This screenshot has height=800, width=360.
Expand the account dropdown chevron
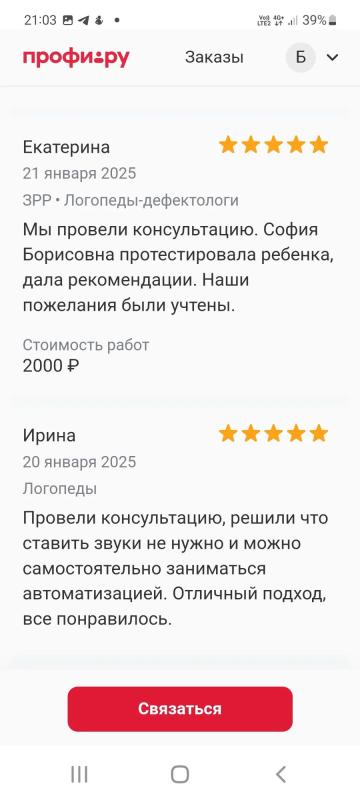(332, 58)
